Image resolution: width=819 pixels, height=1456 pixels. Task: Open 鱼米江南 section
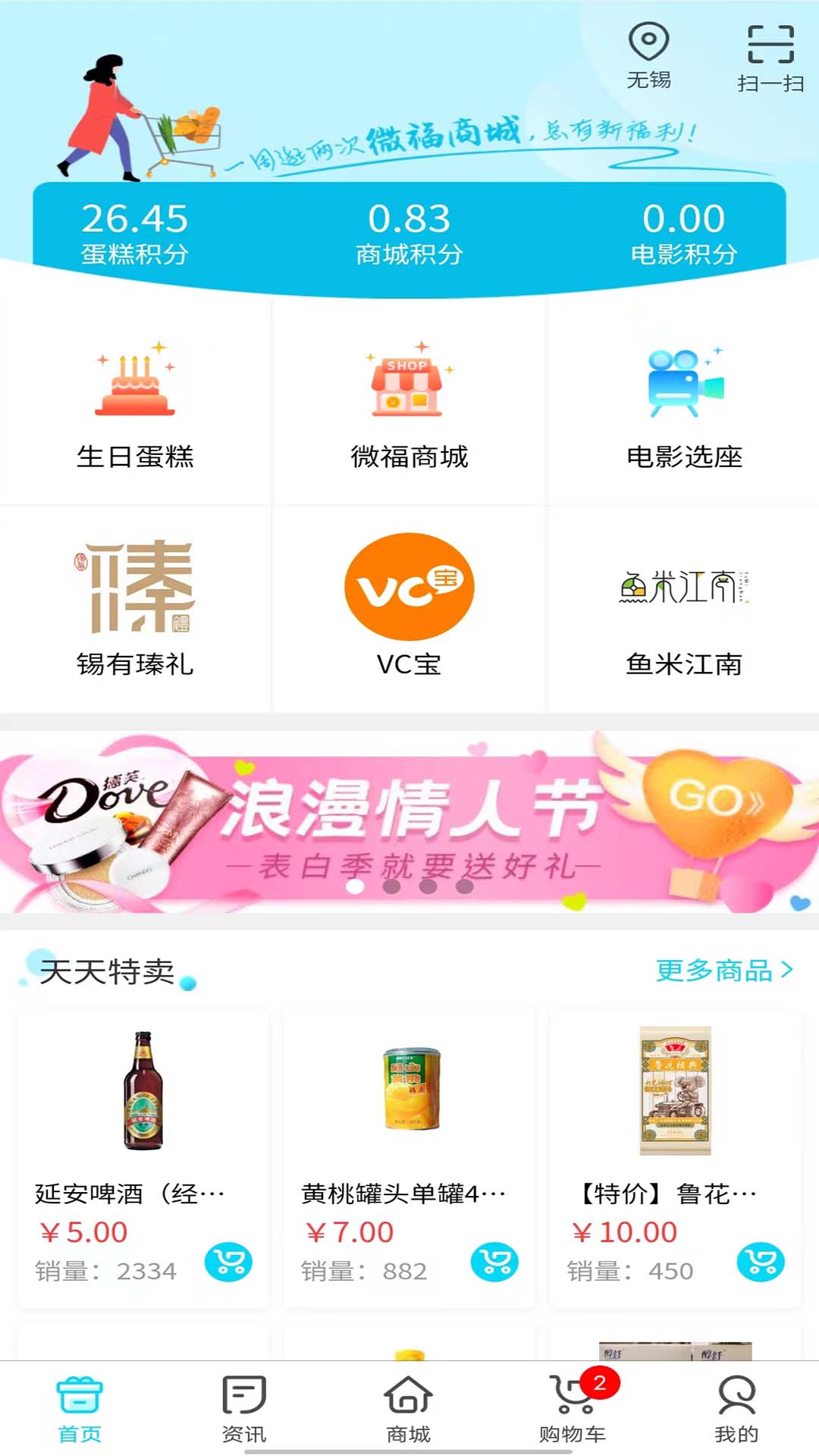tap(684, 607)
